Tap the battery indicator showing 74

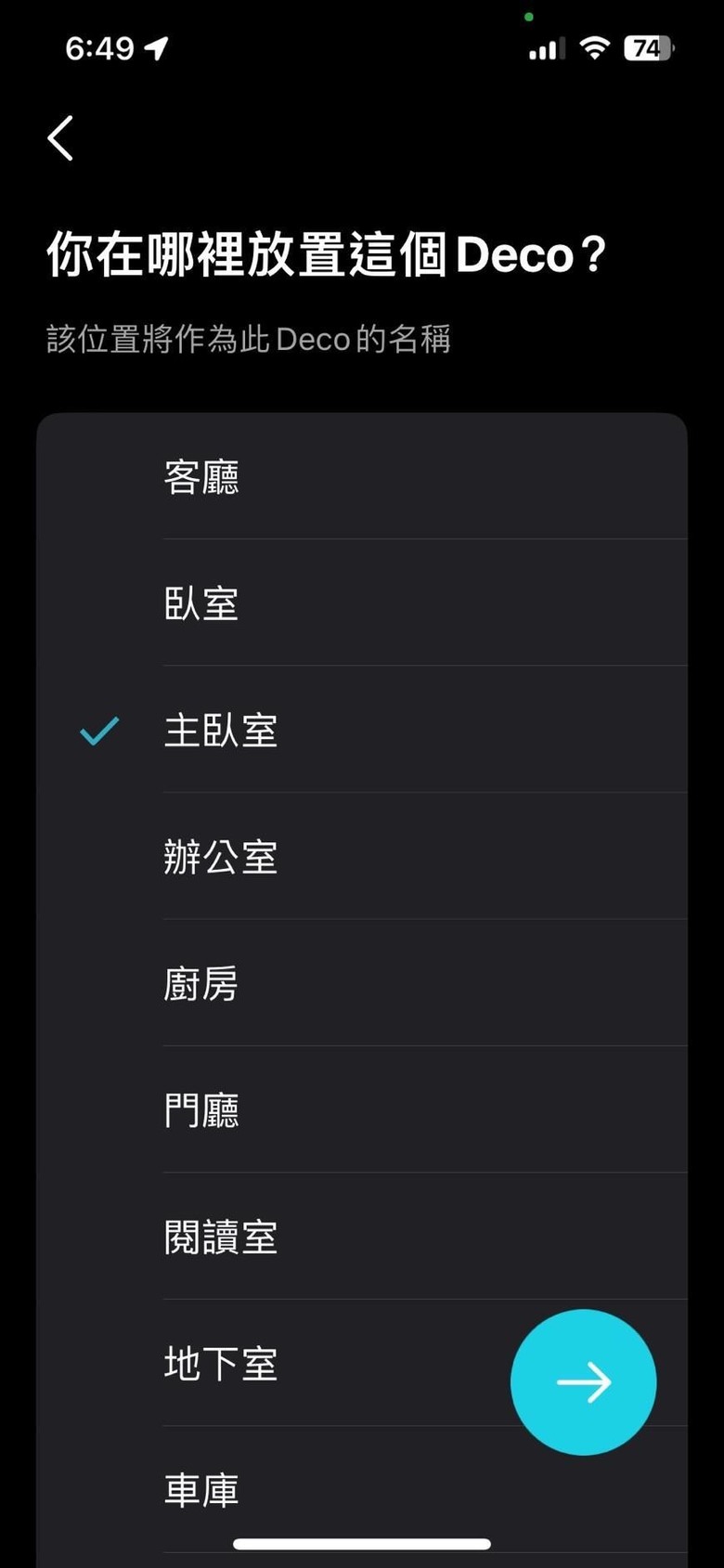click(x=649, y=47)
